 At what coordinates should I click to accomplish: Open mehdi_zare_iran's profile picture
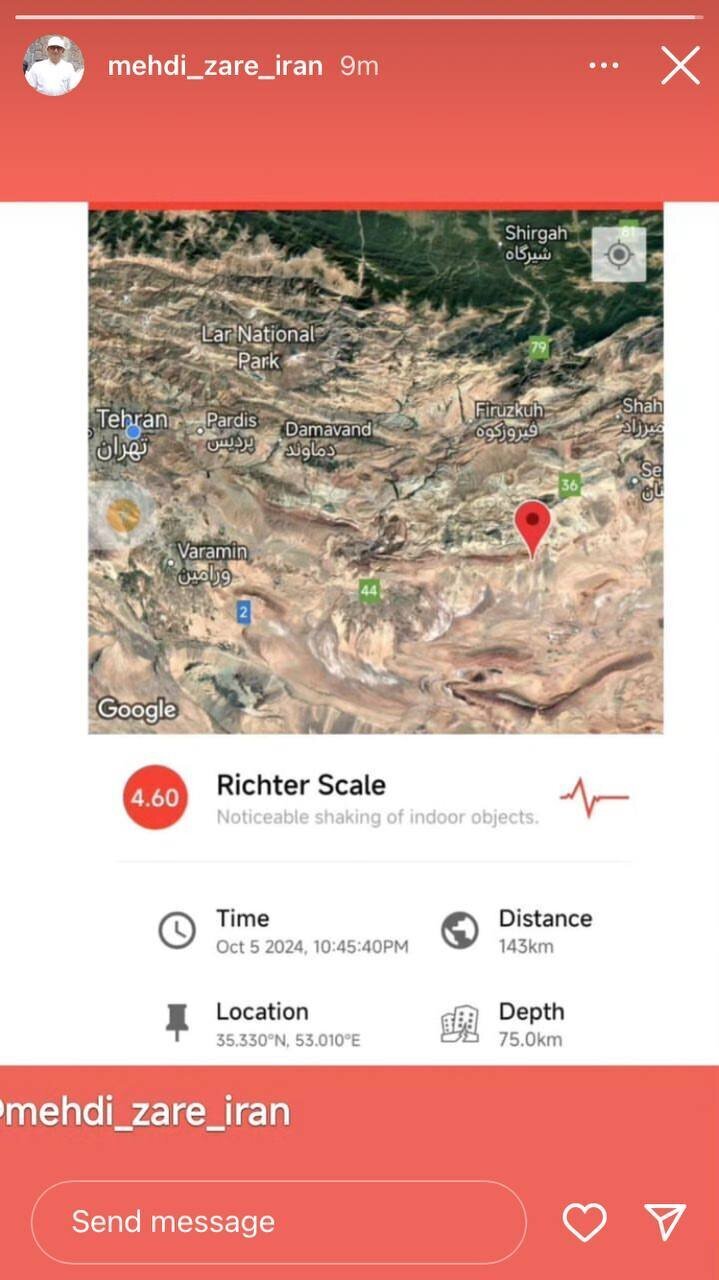(x=53, y=66)
